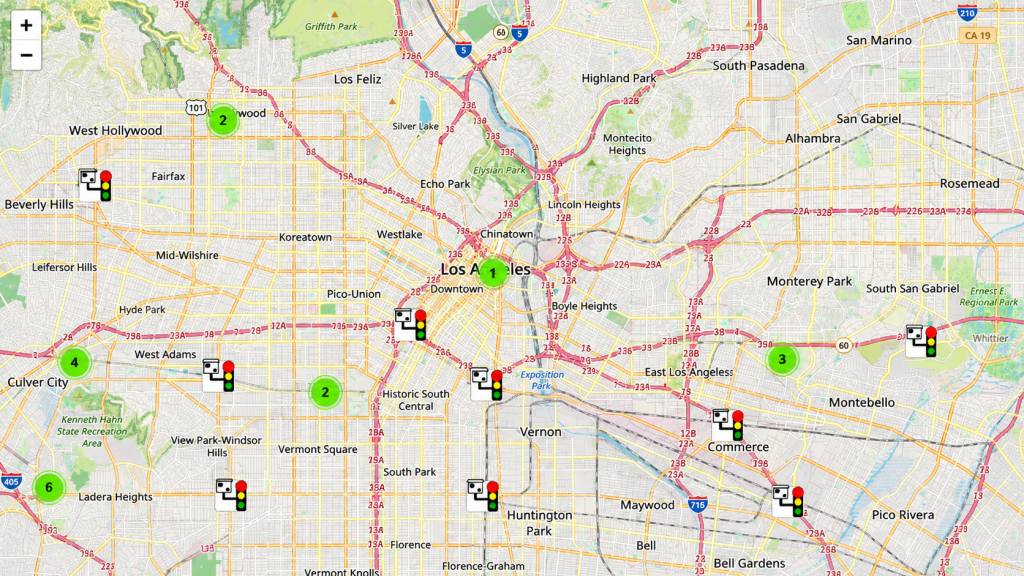Zoom in with the plus button
Viewport: 1024px width, 576px height.
(26, 25)
